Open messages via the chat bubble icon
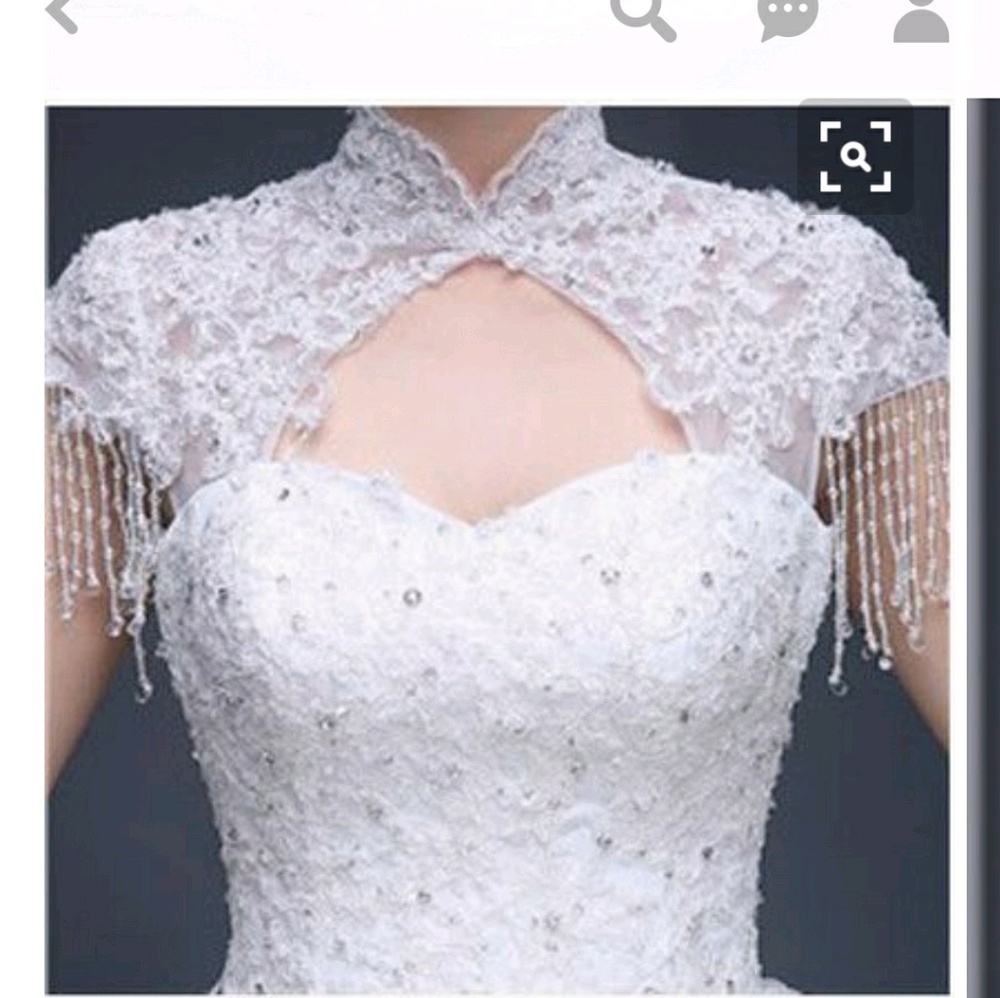The height and width of the screenshot is (998, 1000). pyautogui.click(x=787, y=17)
